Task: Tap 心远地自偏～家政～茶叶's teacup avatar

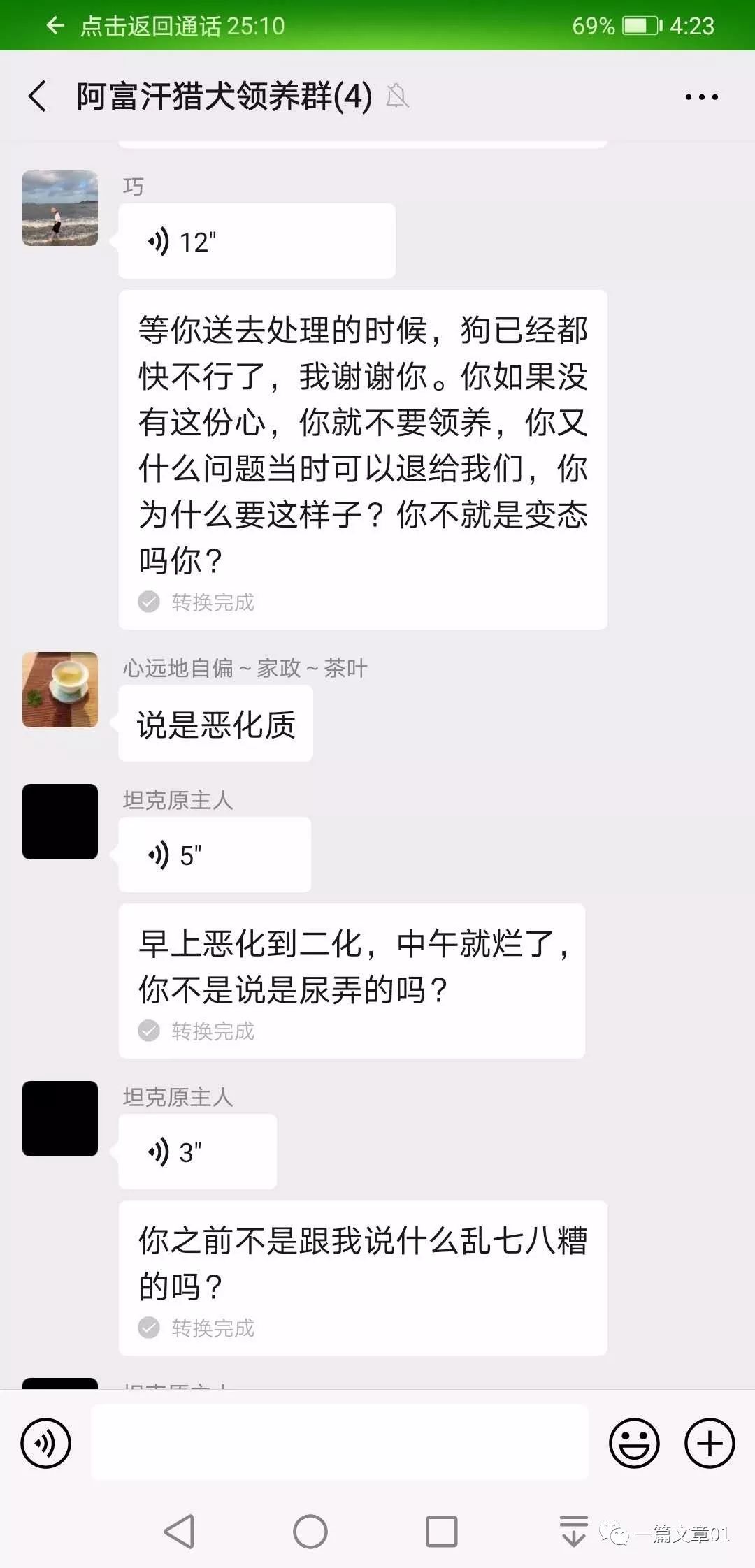Action: [60, 690]
